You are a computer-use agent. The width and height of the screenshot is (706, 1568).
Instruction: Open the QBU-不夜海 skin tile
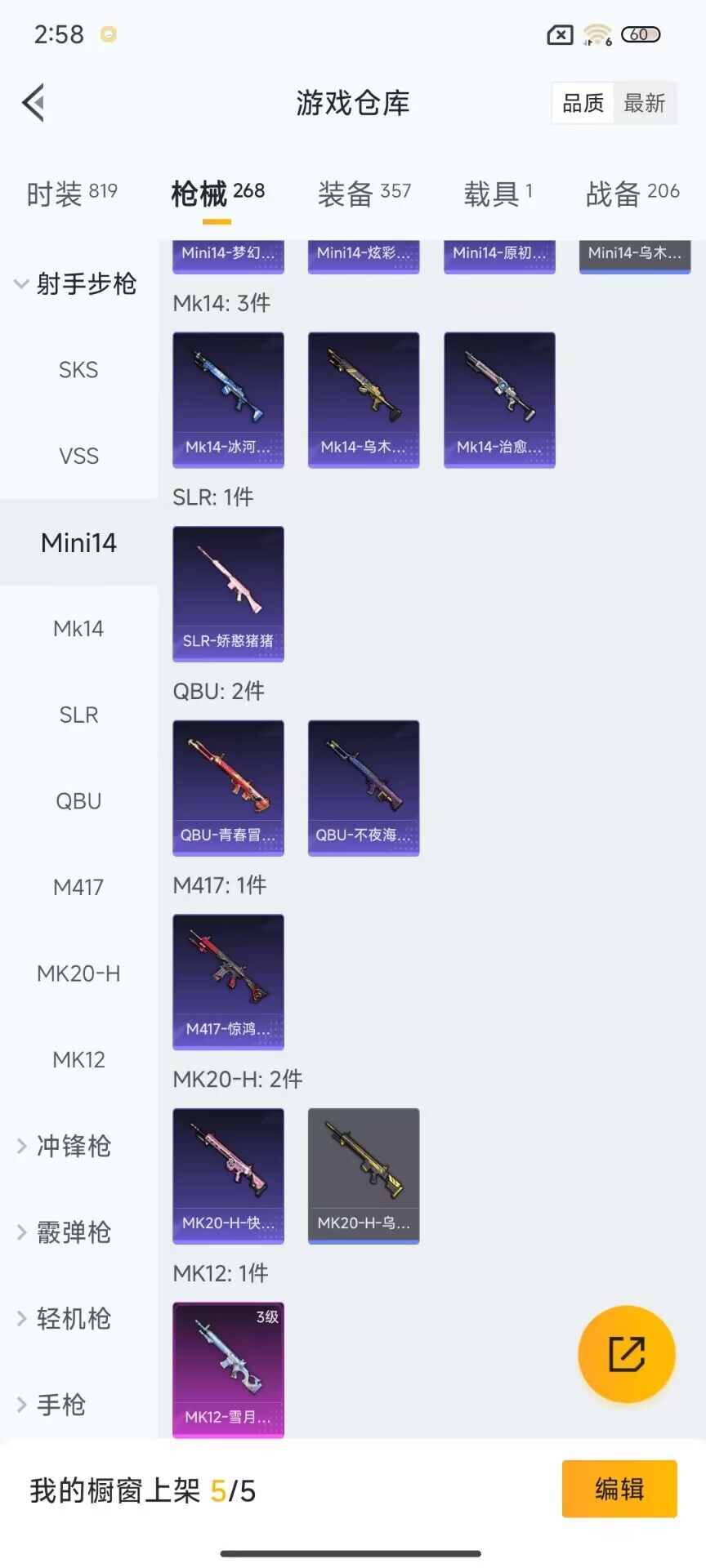point(364,787)
